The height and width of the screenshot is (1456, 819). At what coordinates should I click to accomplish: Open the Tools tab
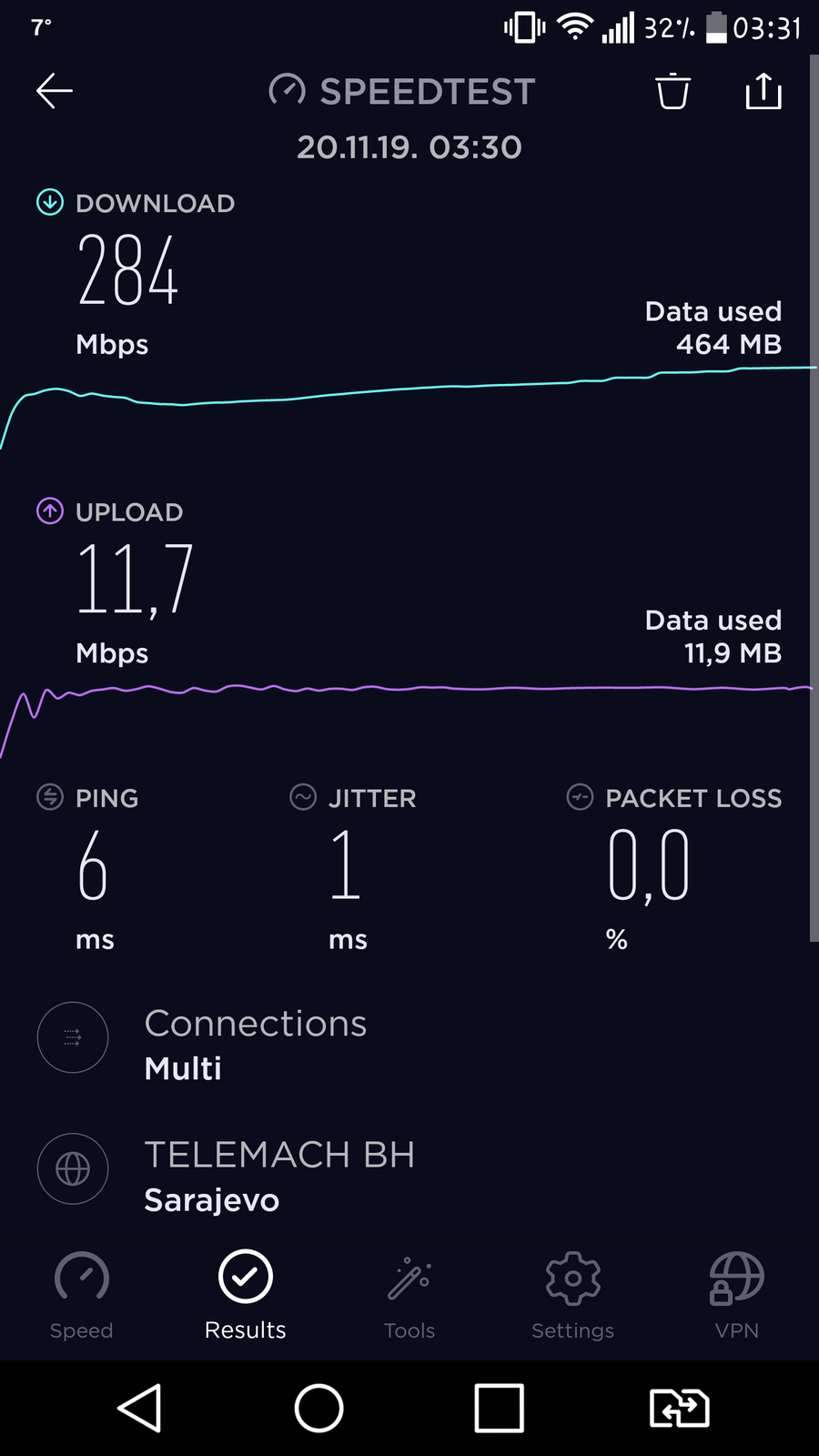click(409, 1297)
